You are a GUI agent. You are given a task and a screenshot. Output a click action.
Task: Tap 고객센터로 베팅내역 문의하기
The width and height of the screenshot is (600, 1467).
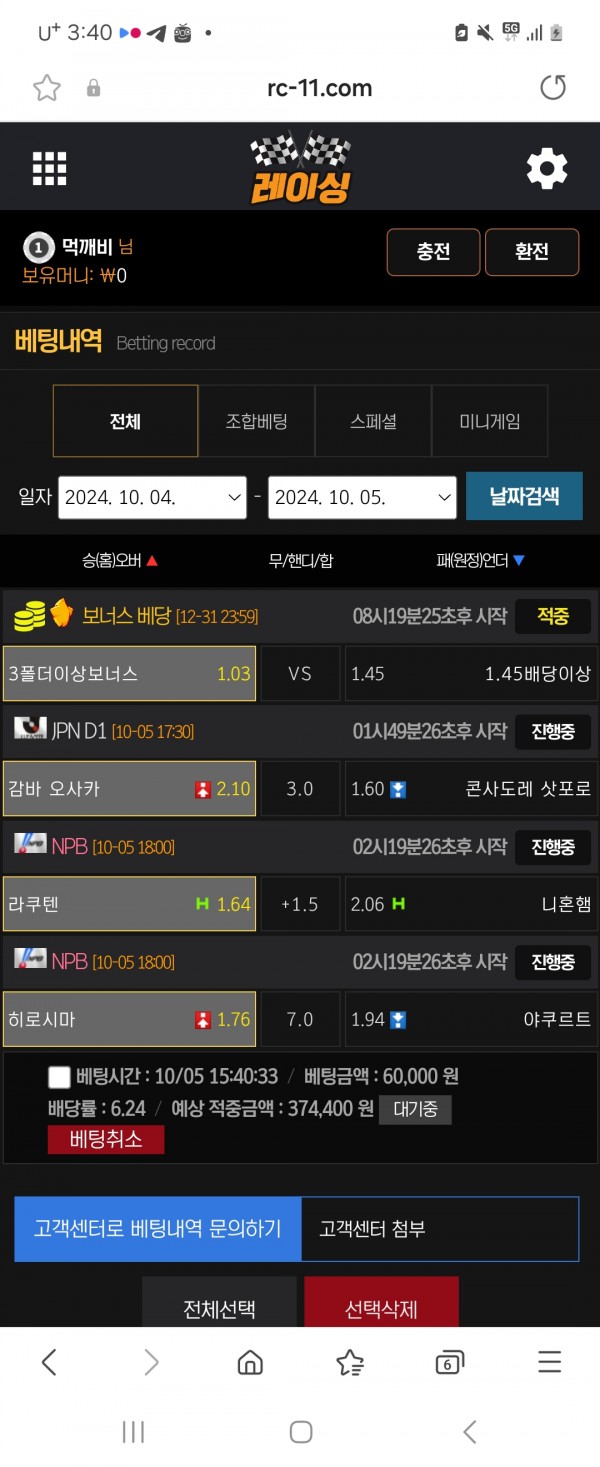point(158,1228)
